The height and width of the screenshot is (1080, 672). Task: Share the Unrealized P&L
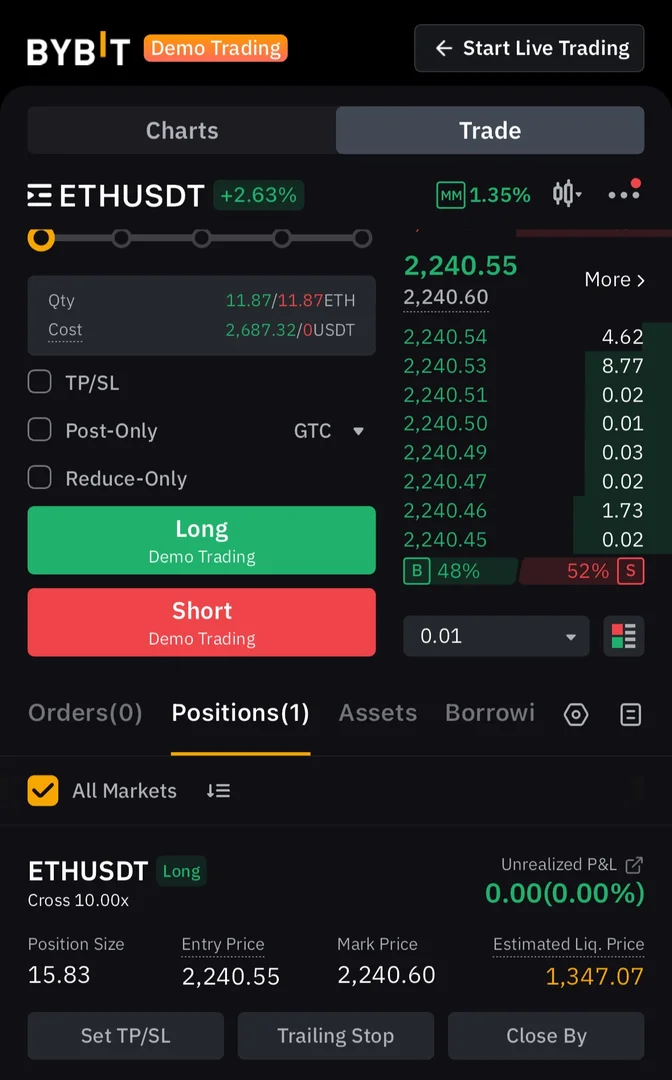(x=634, y=865)
